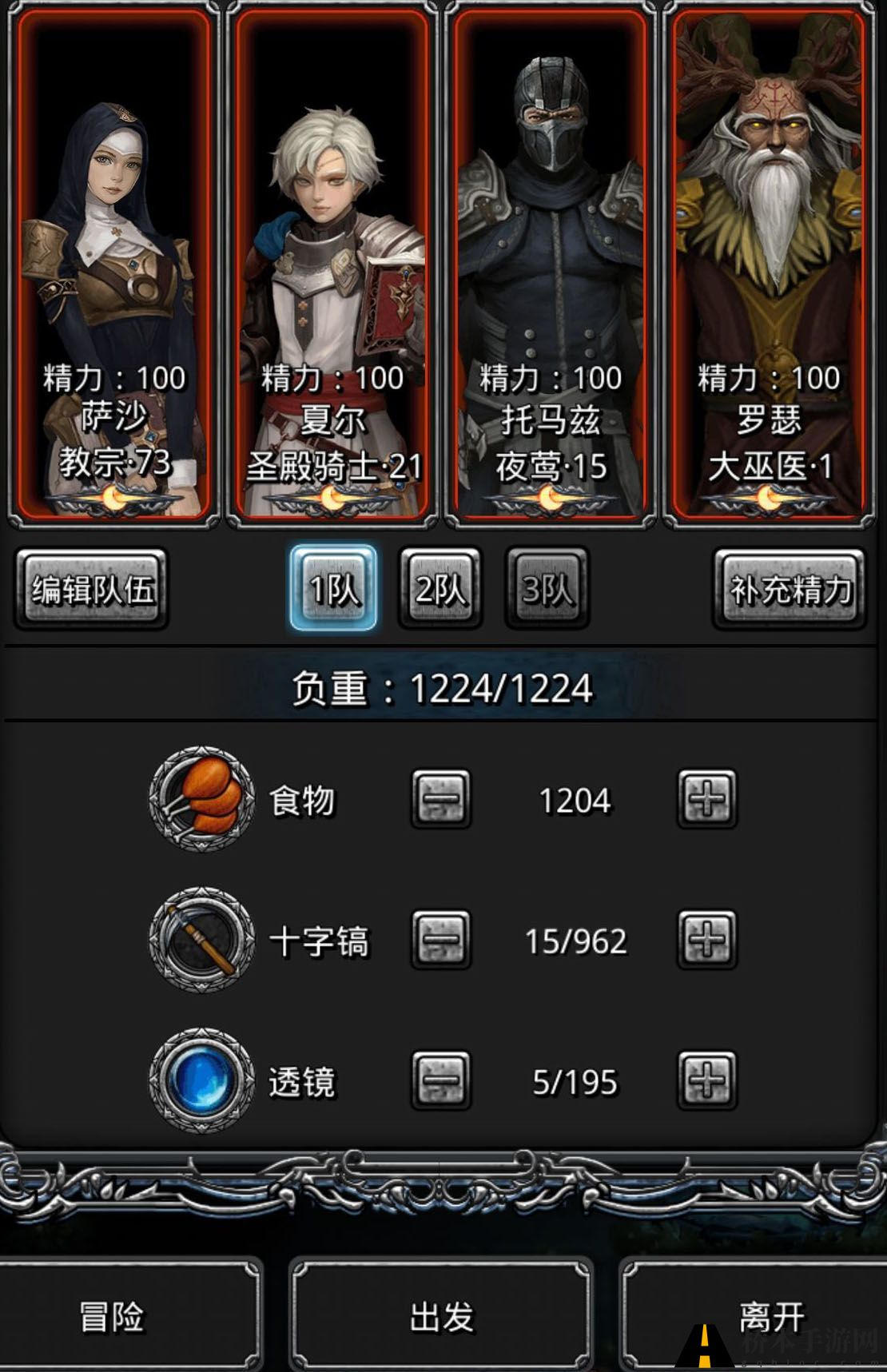Reduce 十字镐 count with minus
Viewport: 887px width, 1372px height.
pyautogui.click(x=441, y=940)
